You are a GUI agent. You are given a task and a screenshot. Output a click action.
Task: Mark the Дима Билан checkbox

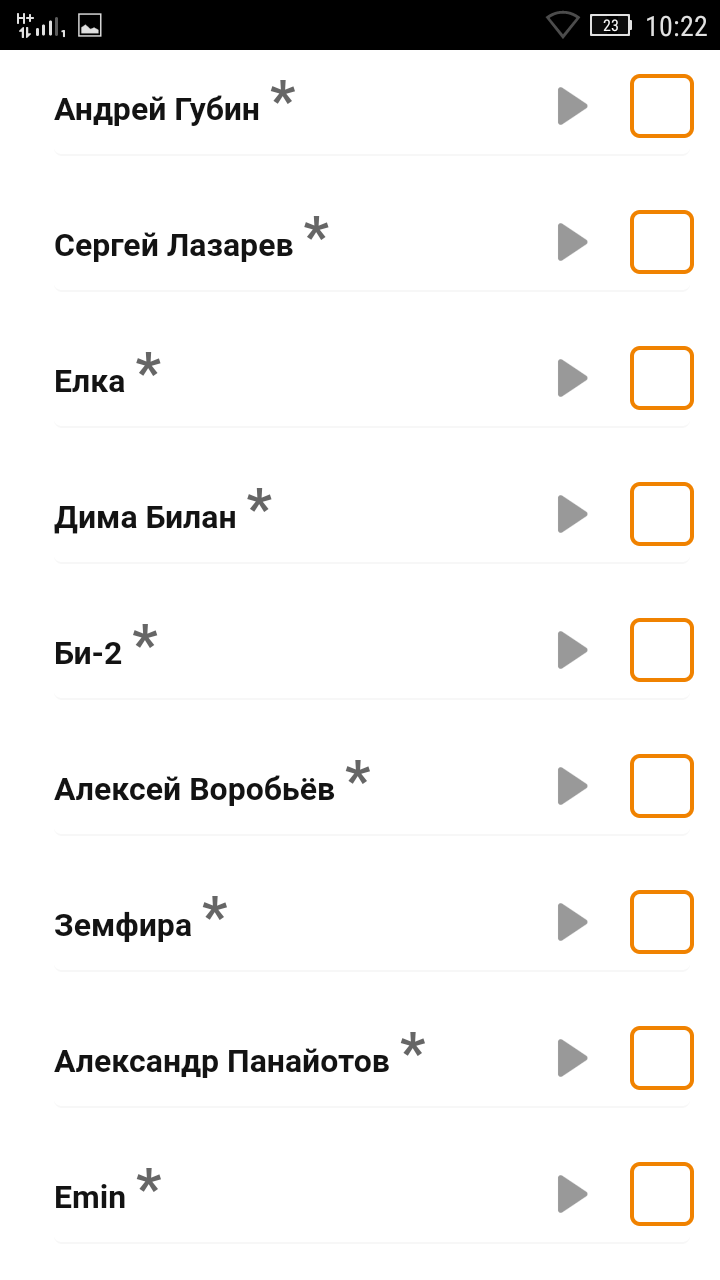pyautogui.click(x=661, y=514)
